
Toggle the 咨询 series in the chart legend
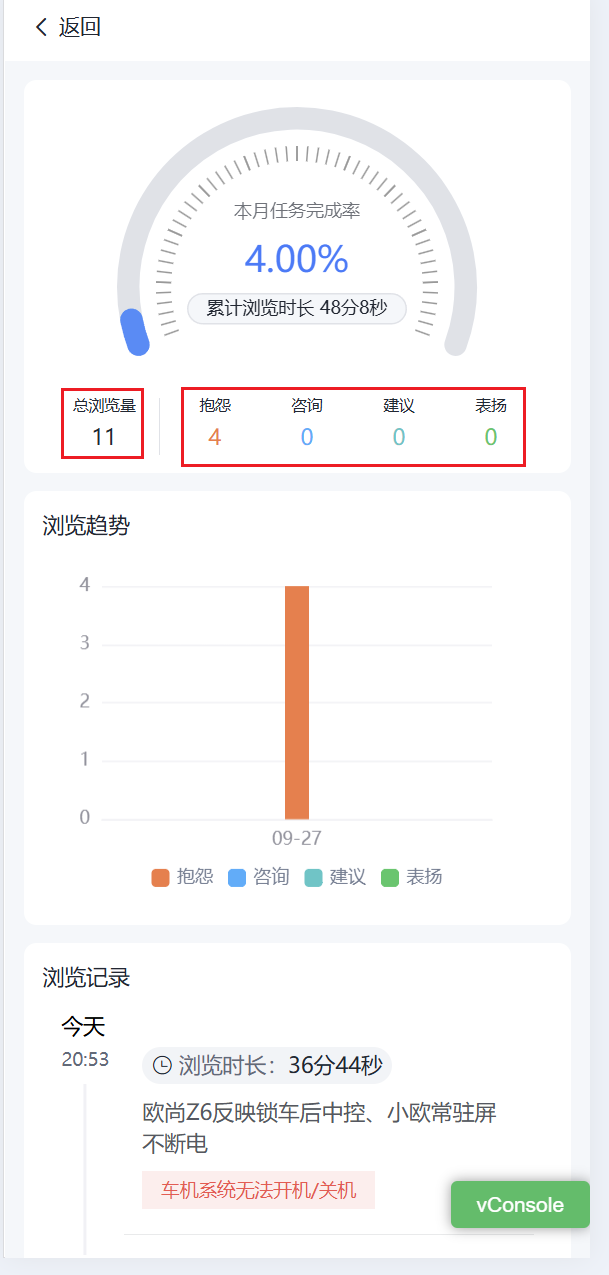pos(259,877)
